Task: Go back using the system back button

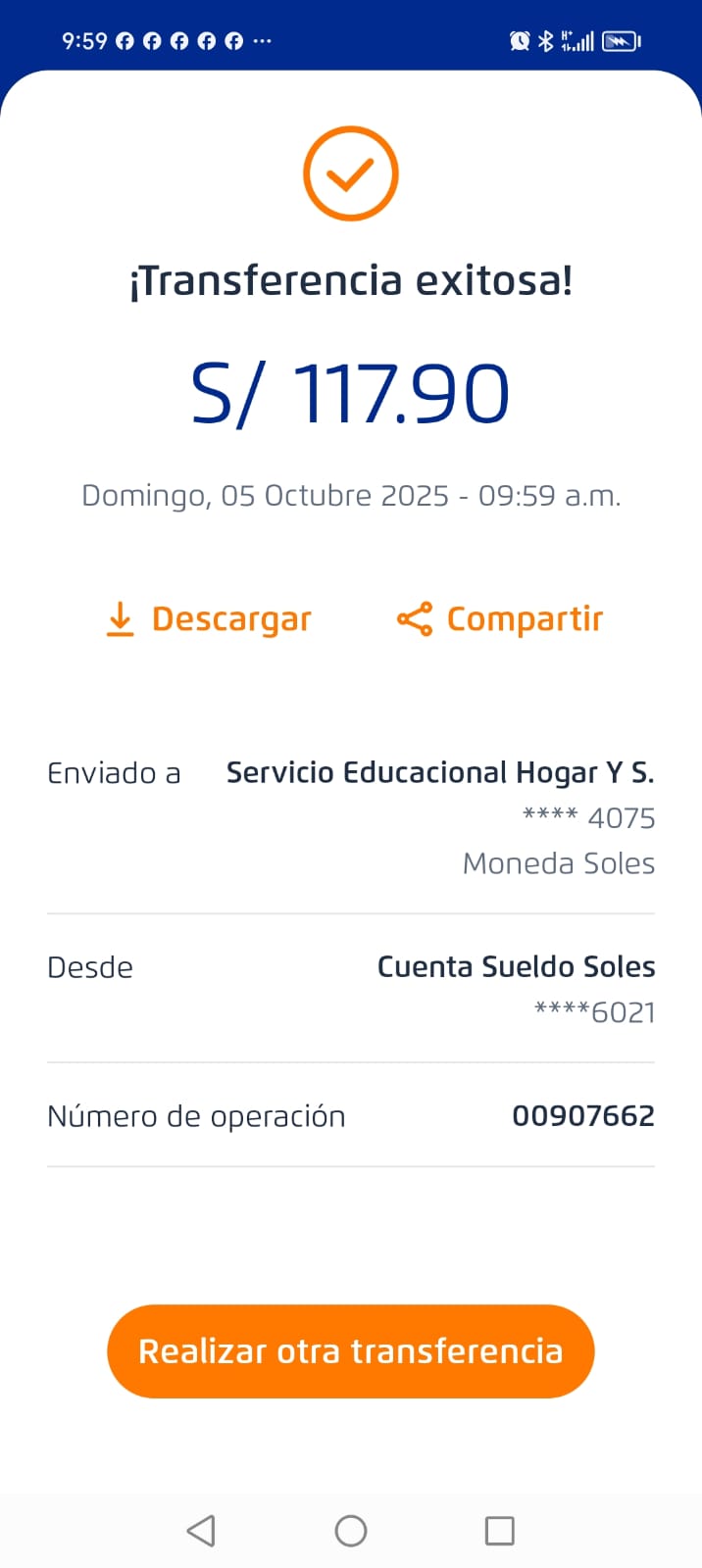Action: point(201,1531)
